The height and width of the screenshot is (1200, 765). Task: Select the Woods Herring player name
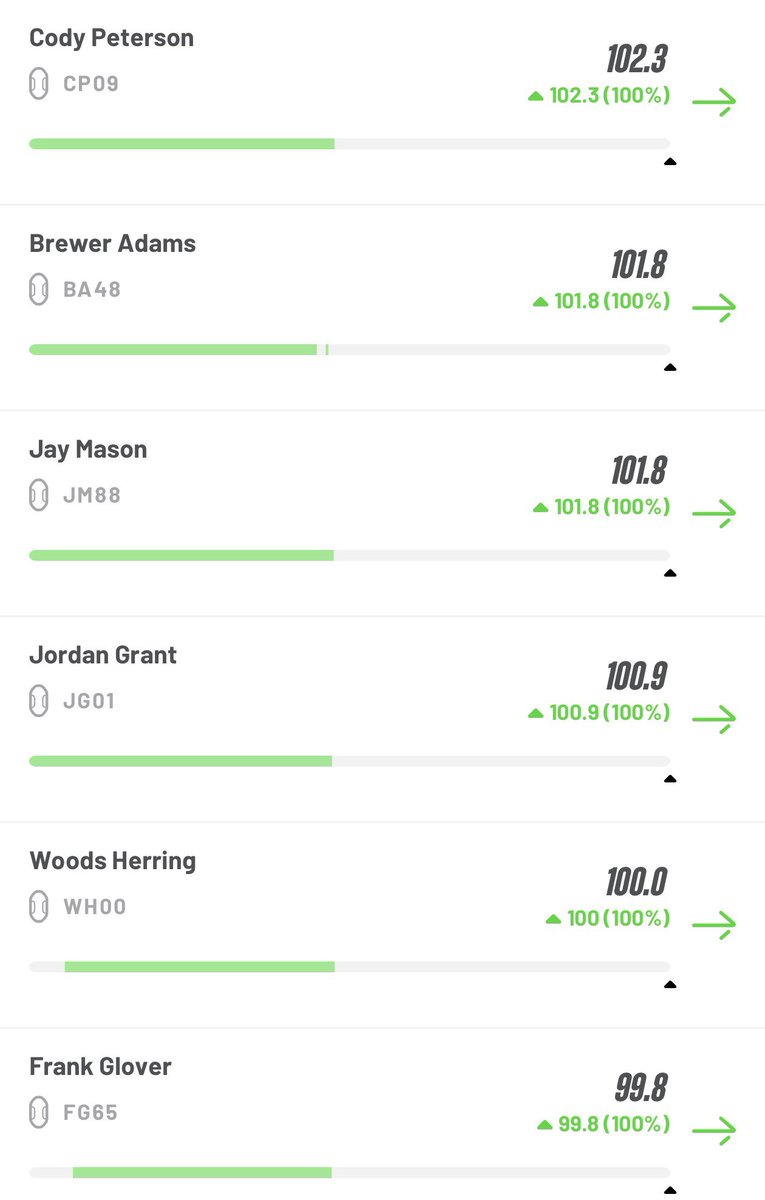(113, 861)
